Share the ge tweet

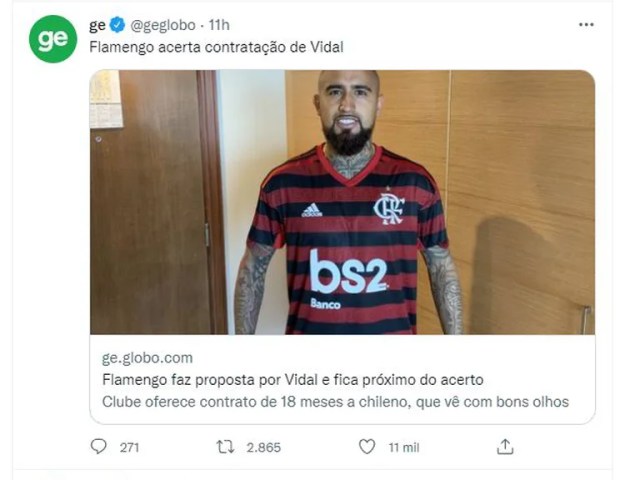(506, 447)
